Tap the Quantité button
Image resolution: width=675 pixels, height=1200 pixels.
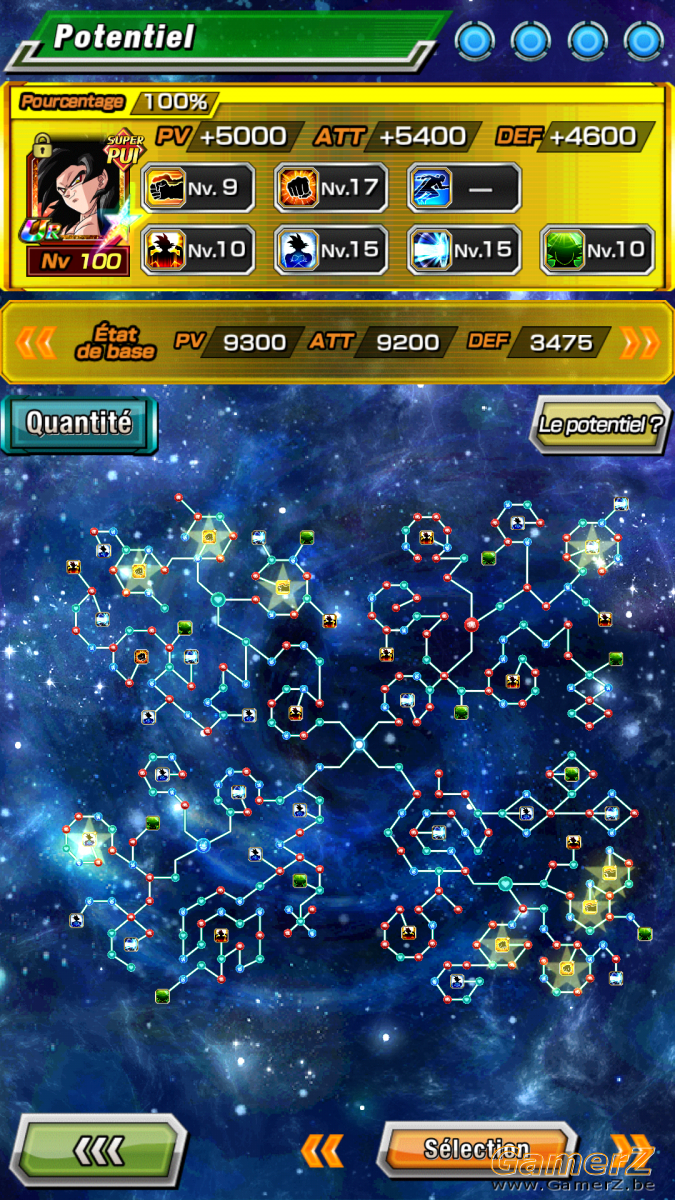click(x=79, y=423)
